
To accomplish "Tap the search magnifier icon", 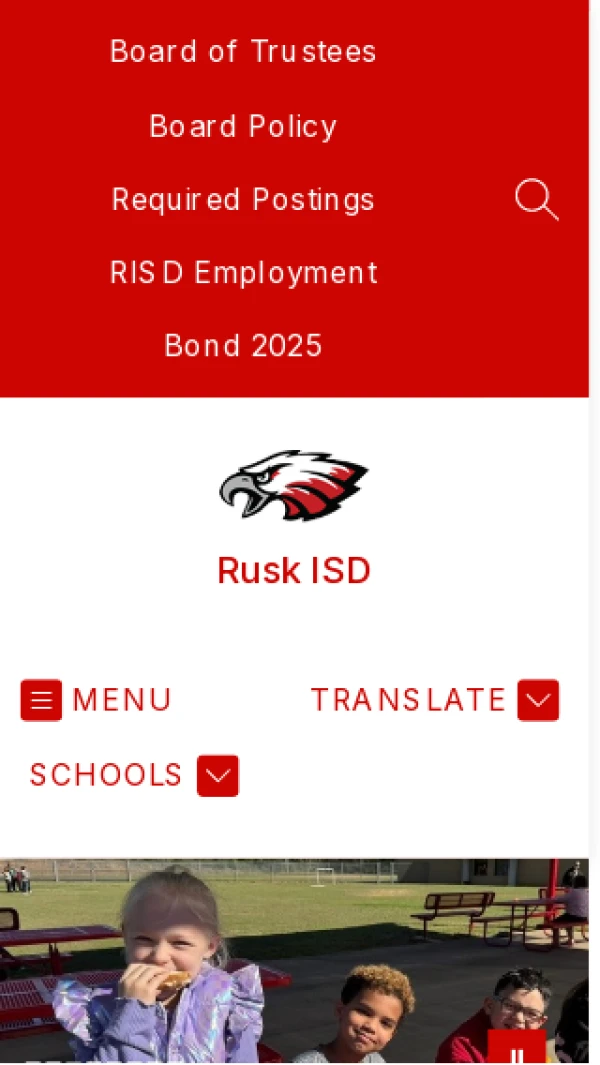I will point(536,200).
